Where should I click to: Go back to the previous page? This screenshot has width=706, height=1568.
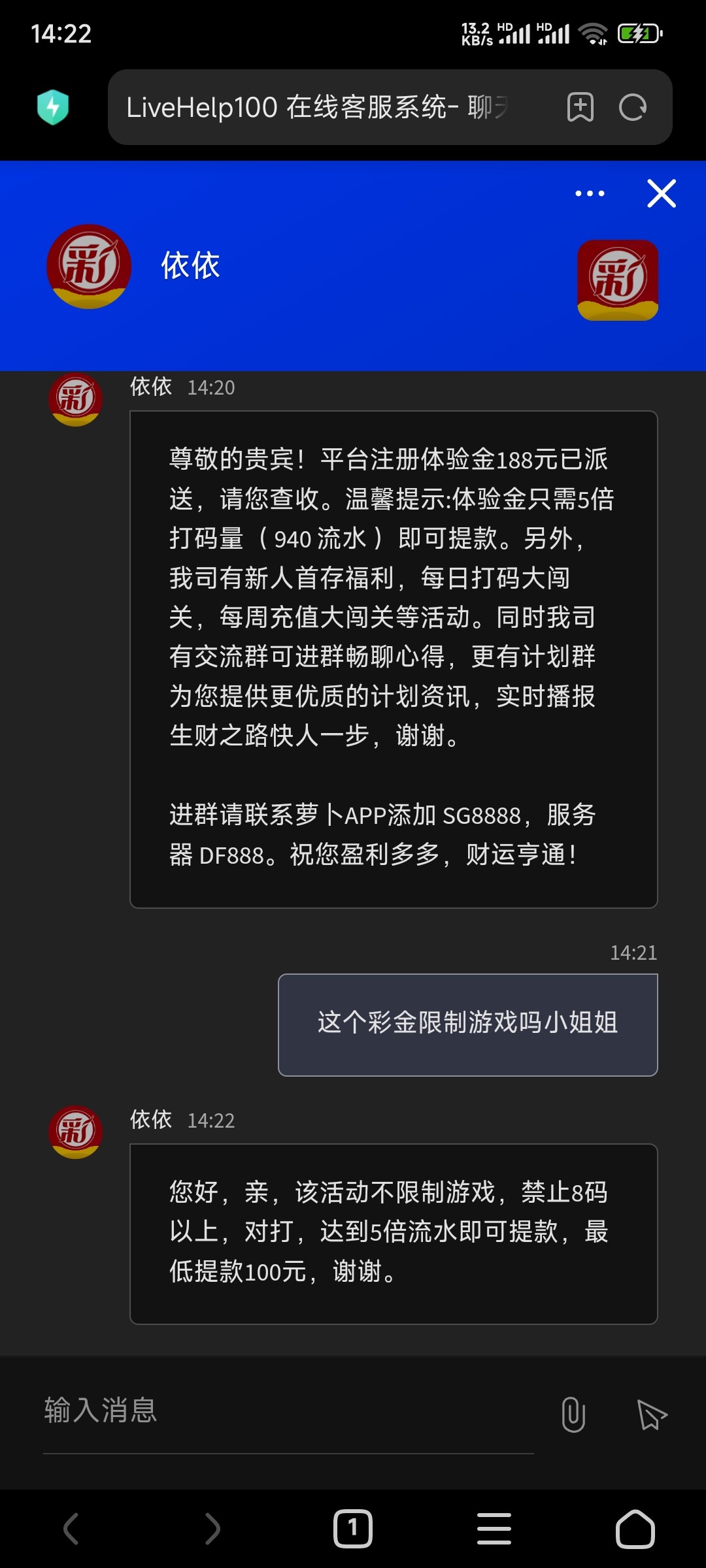[x=71, y=1529]
